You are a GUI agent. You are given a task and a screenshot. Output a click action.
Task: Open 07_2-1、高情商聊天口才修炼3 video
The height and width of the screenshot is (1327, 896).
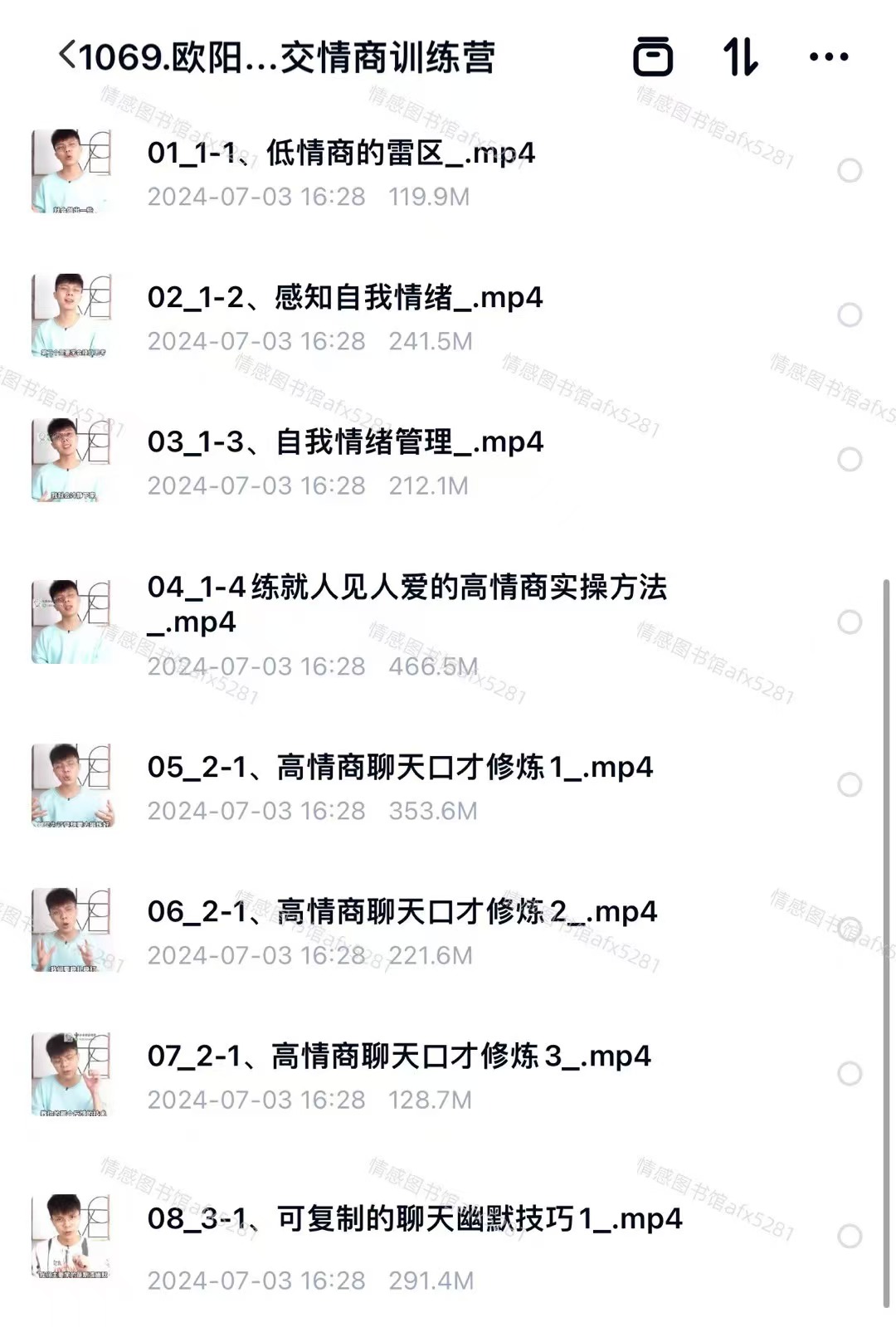398,1056
